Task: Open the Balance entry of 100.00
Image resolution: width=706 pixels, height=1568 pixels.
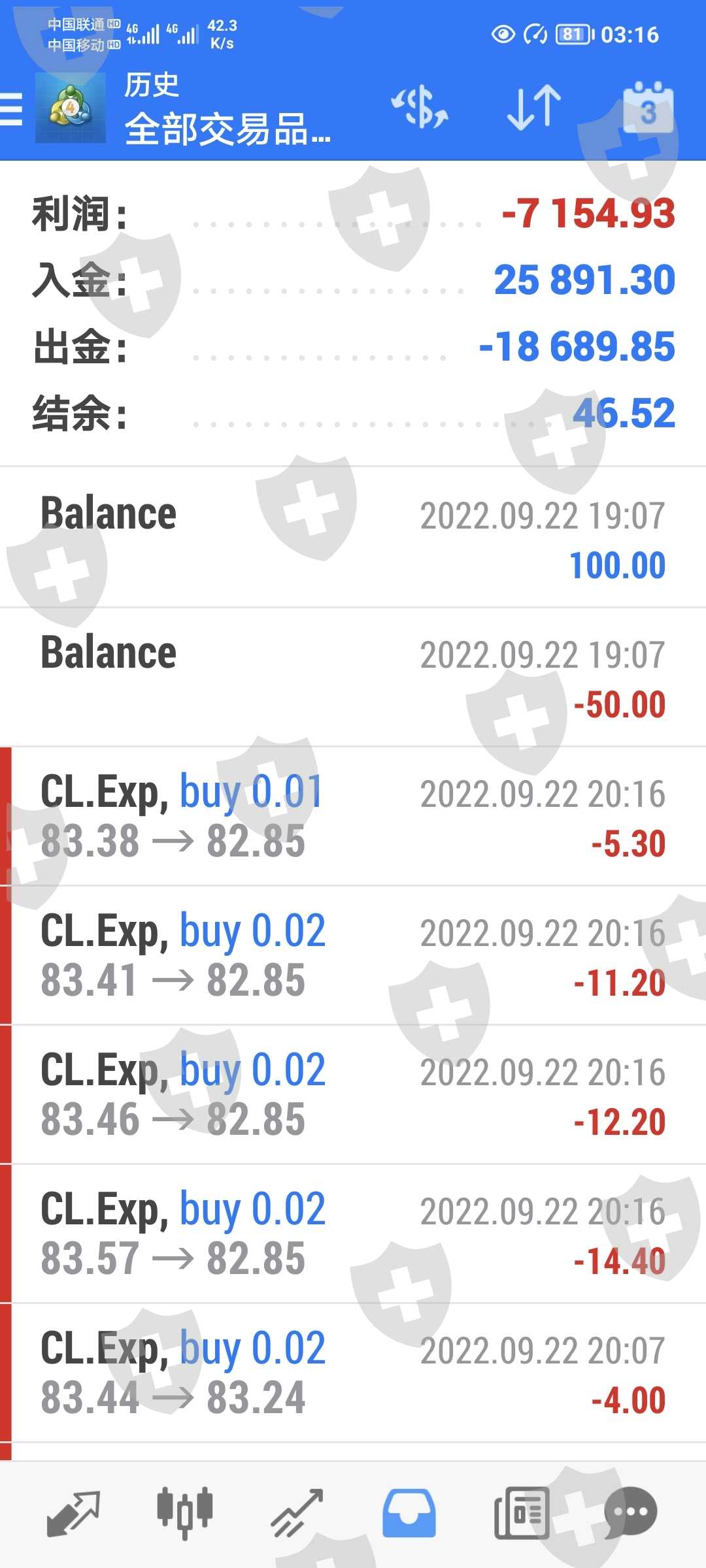Action: (x=353, y=538)
